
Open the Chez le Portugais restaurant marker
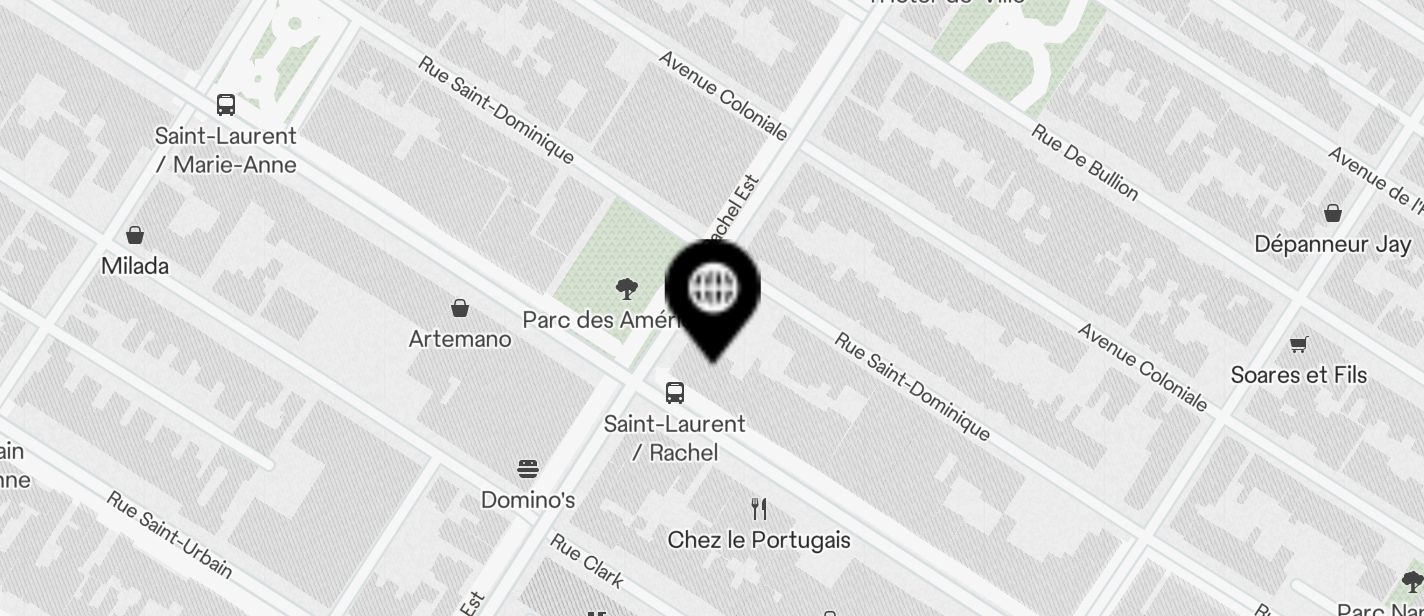click(759, 510)
